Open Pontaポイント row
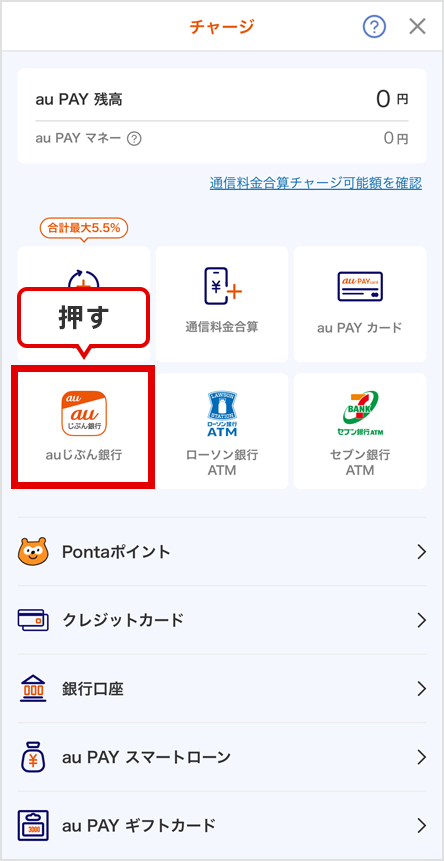This screenshot has width=444, height=861. [222, 552]
